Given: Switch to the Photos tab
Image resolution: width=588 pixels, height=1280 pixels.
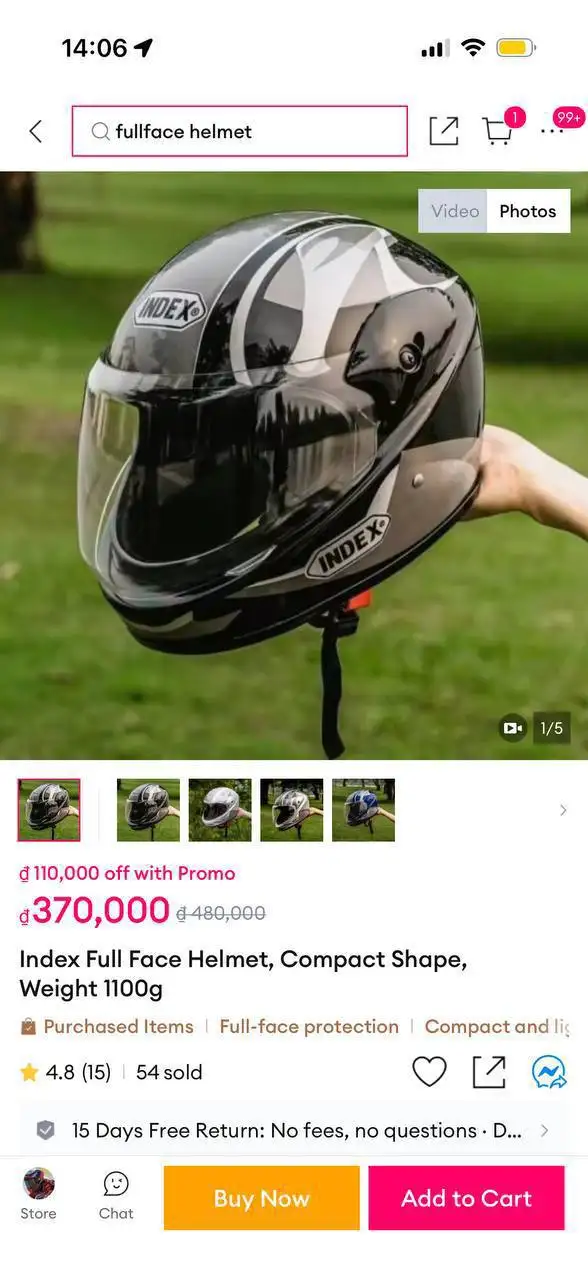Looking at the screenshot, I should click(528, 211).
